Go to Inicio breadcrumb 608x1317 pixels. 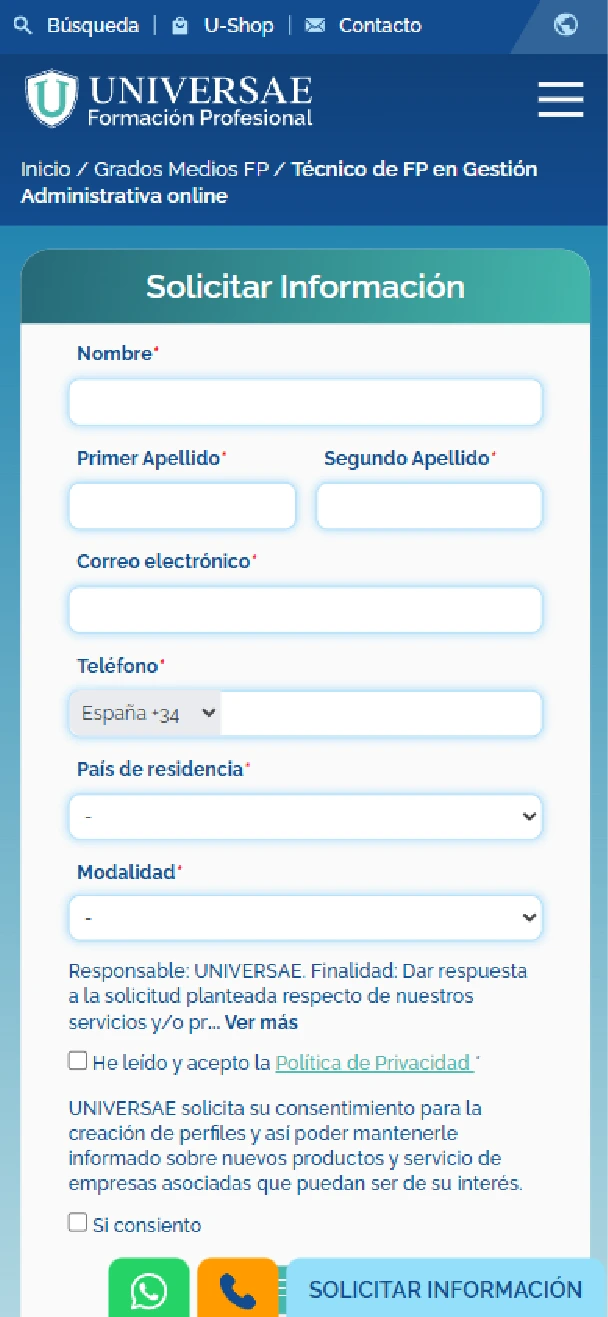click(x=46, y=169)
